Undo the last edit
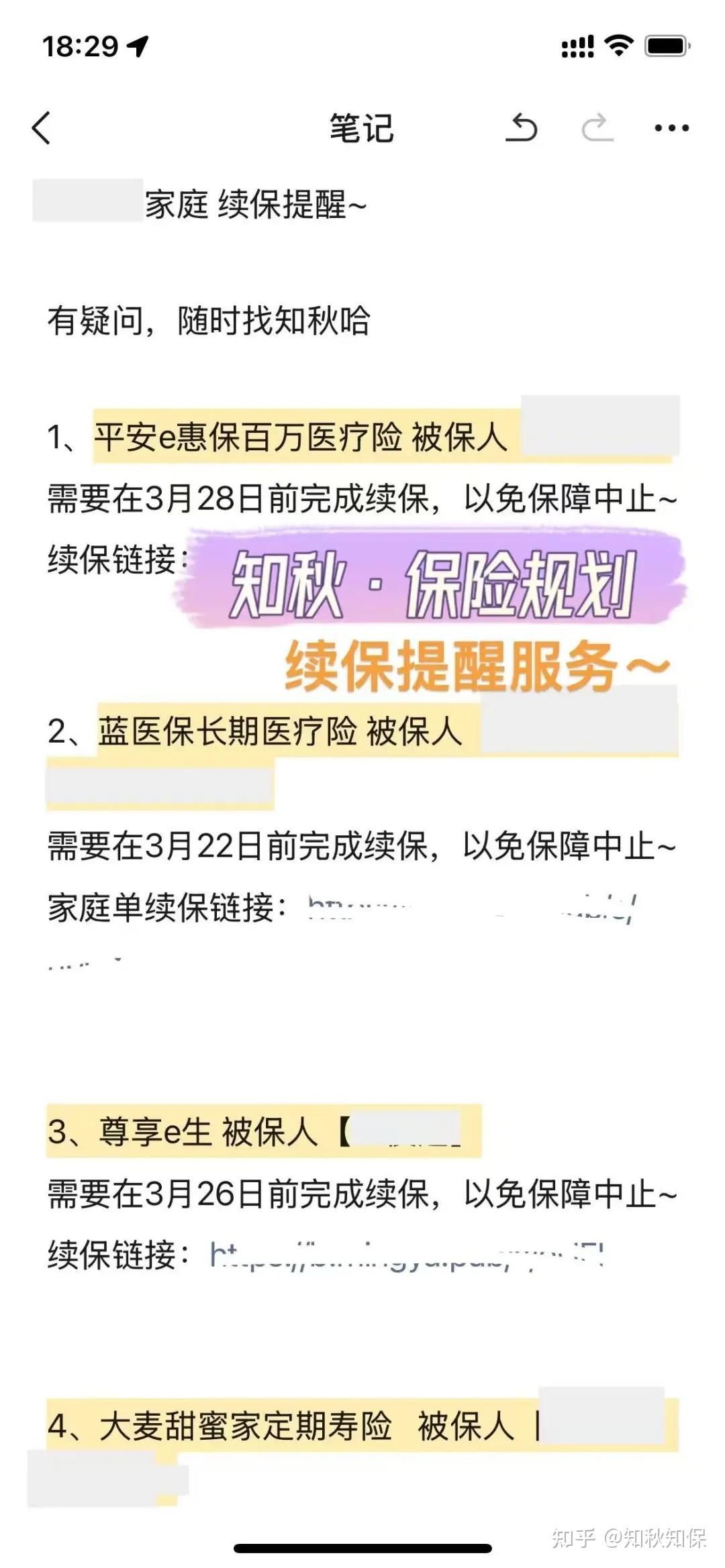The height and width of the screenshot is (1568, 725). pyautogui.click(x=522, y=127)
